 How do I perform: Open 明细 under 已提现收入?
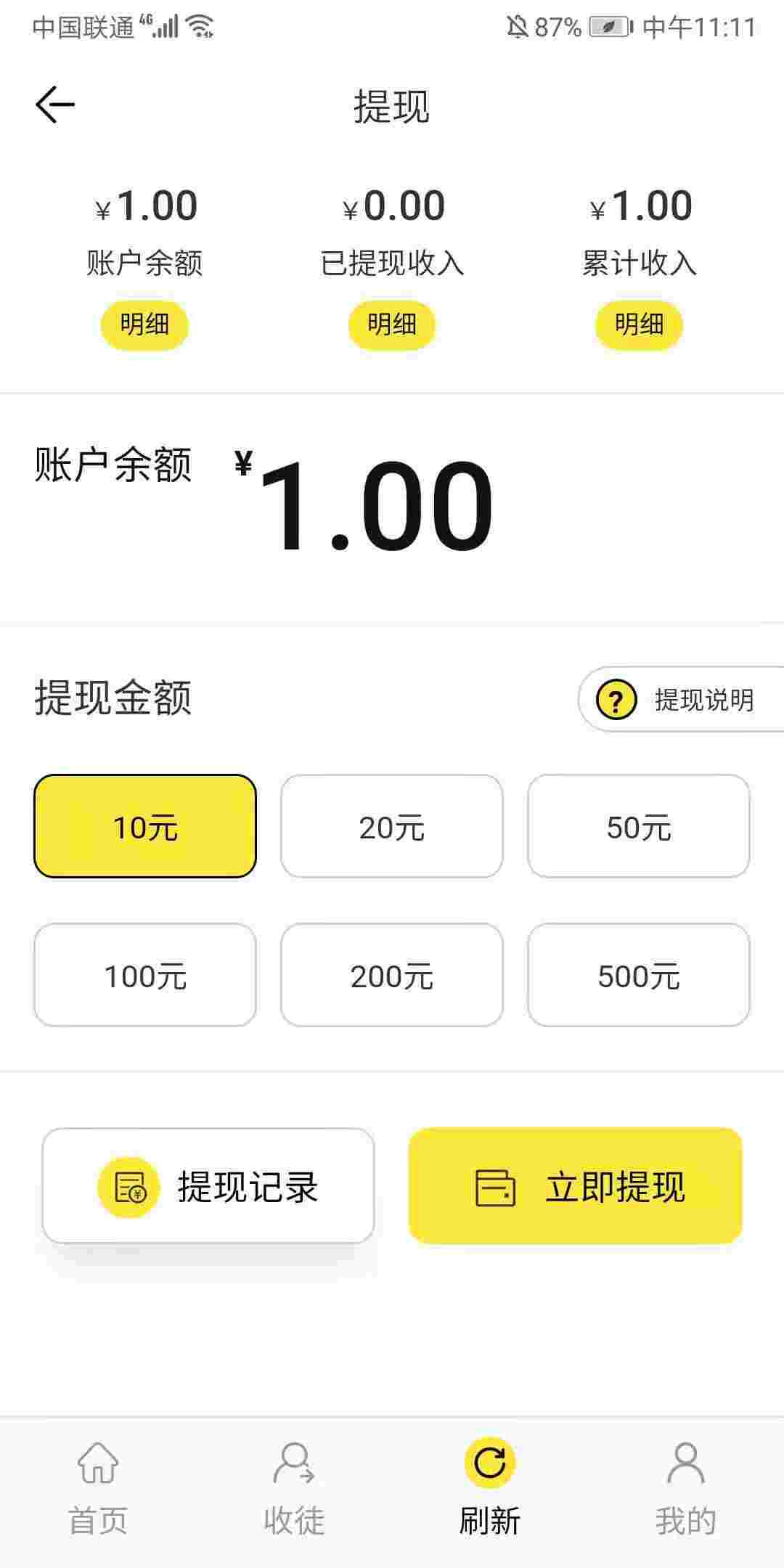(x=392, y=324)
